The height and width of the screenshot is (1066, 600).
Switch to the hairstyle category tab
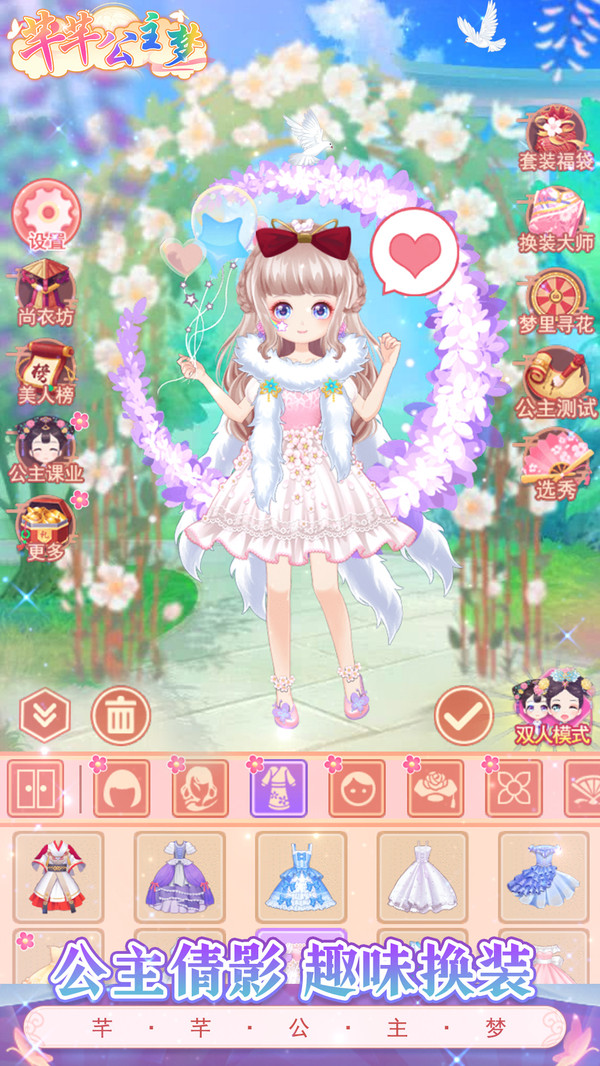click(122, 789)
